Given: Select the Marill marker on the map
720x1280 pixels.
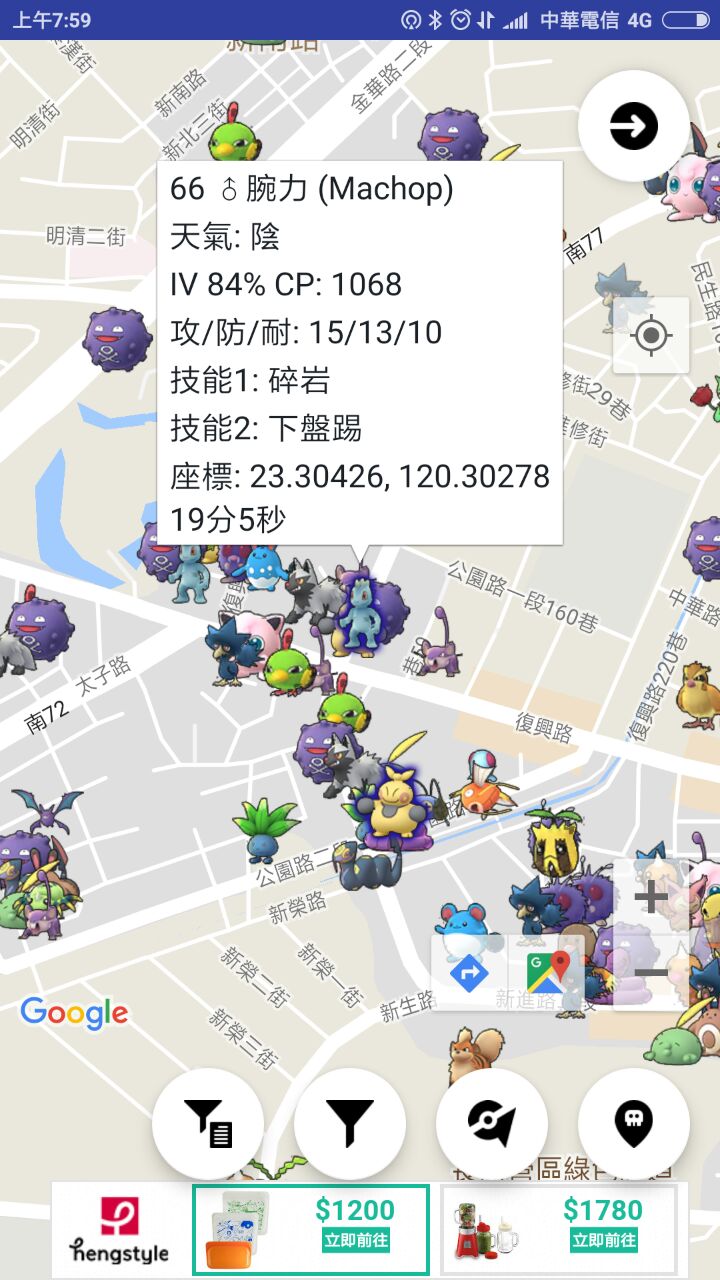Looking at the screenshot, I should (x=464, y=928).
